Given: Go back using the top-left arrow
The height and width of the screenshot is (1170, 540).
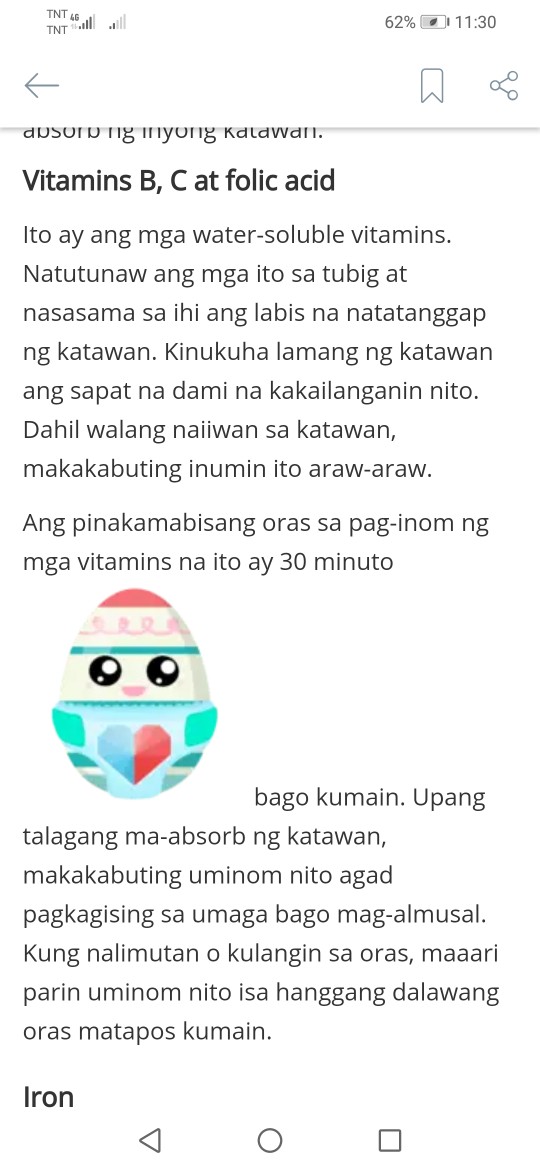Looking at the screenshot, I should (42, 86).
